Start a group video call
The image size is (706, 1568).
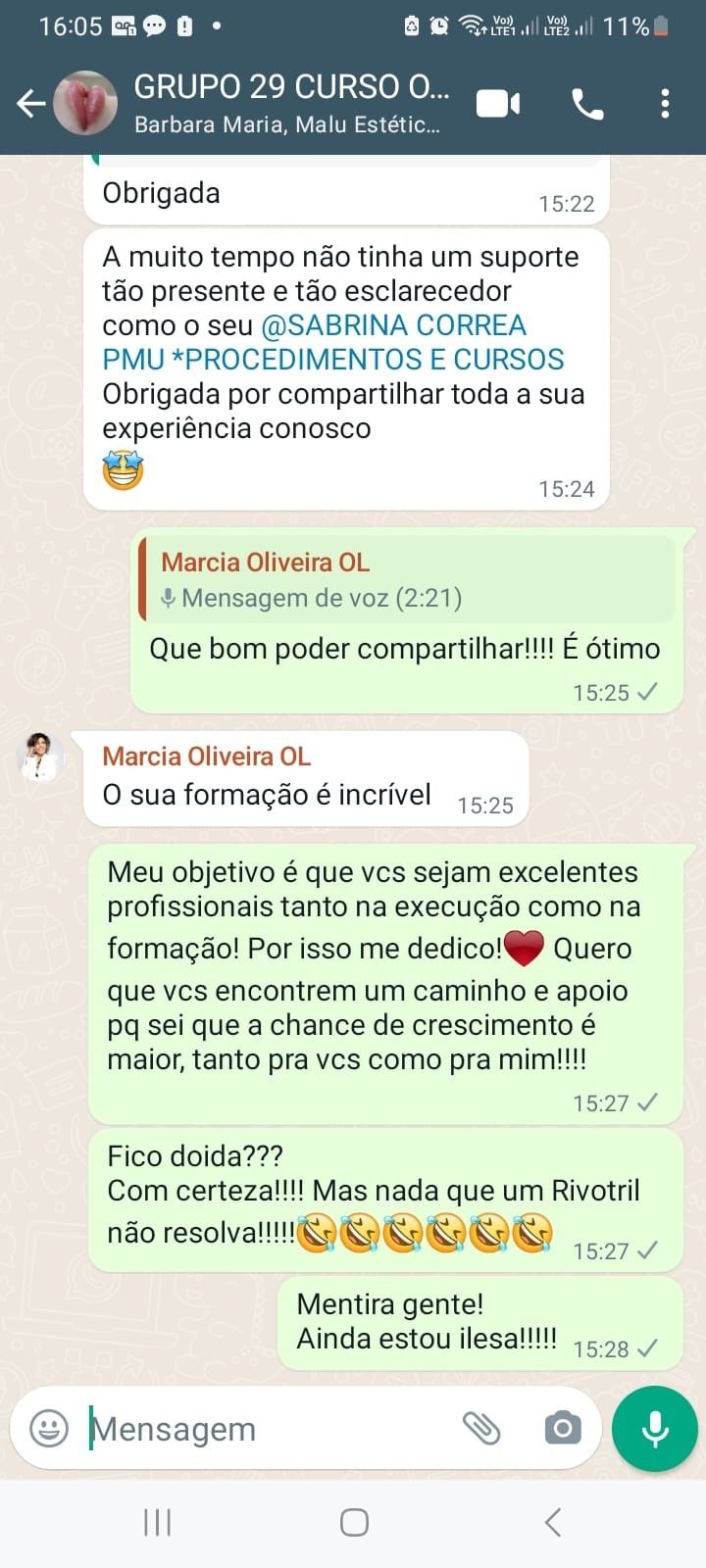click(x=498, y=103)
